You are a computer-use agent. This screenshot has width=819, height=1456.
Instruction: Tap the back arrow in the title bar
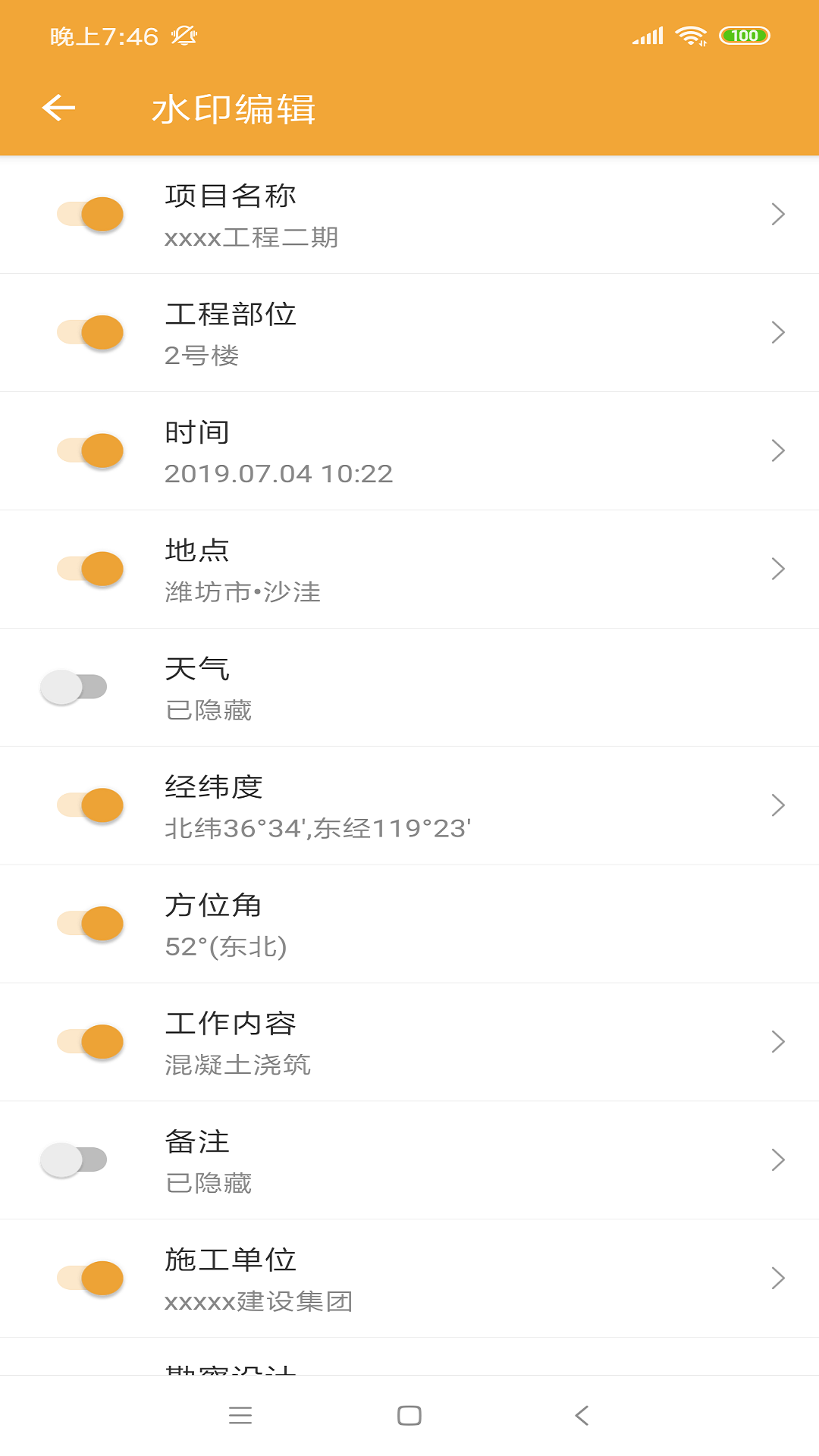pos(60,108)
